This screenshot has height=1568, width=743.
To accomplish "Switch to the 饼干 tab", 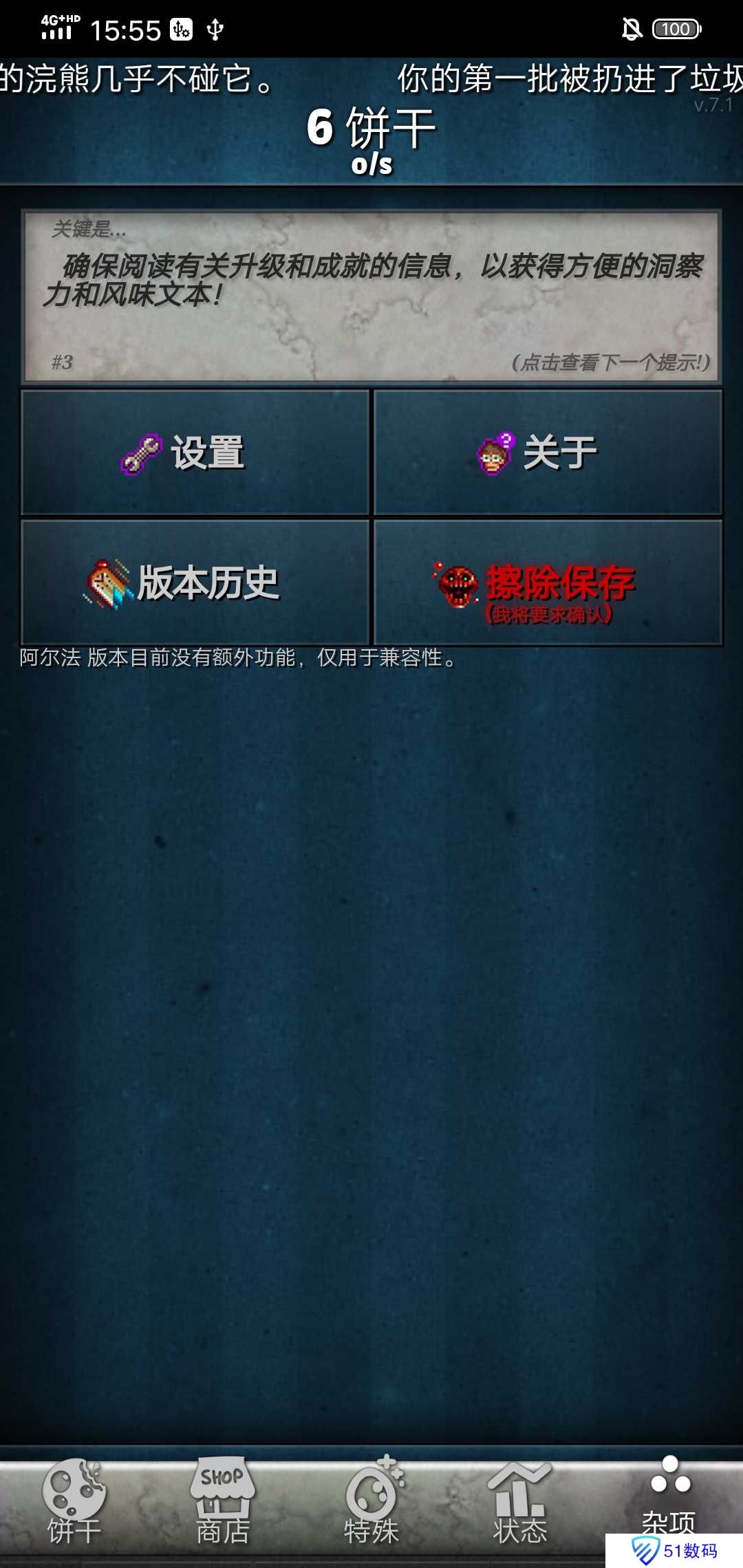I will (x=74, y=1501).
